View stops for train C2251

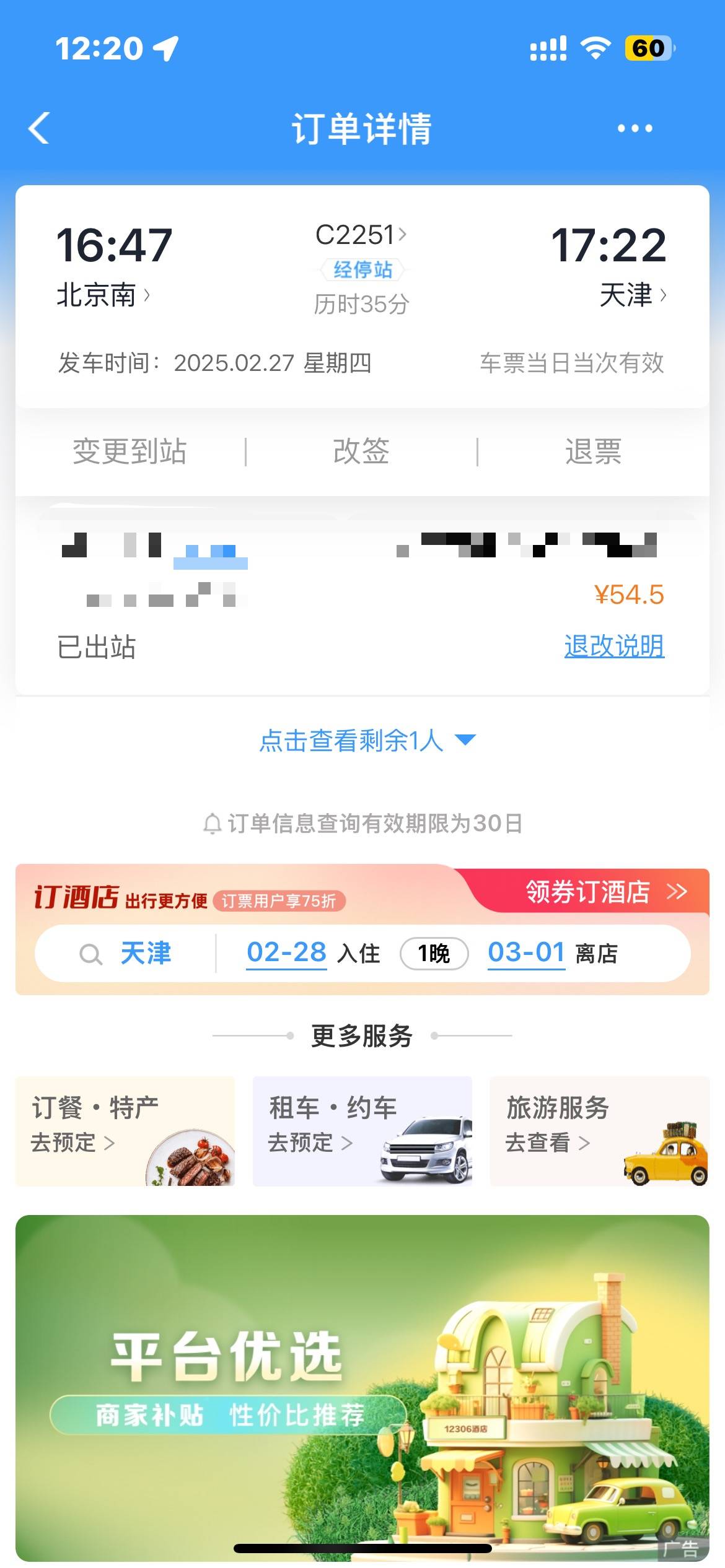pos(362,269)
